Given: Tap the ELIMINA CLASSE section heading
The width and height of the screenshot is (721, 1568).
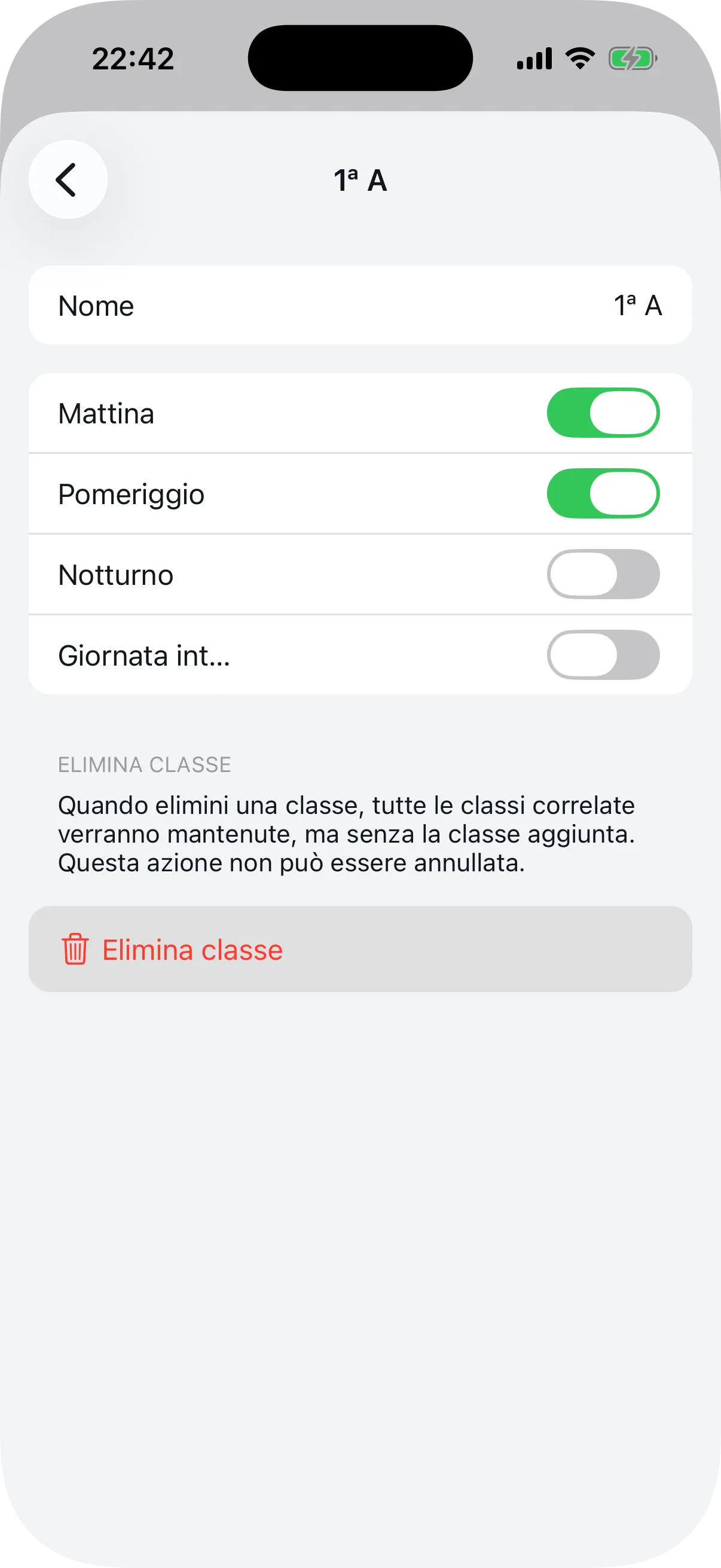Looking at the screenshot, I should (x=144, y=764).
